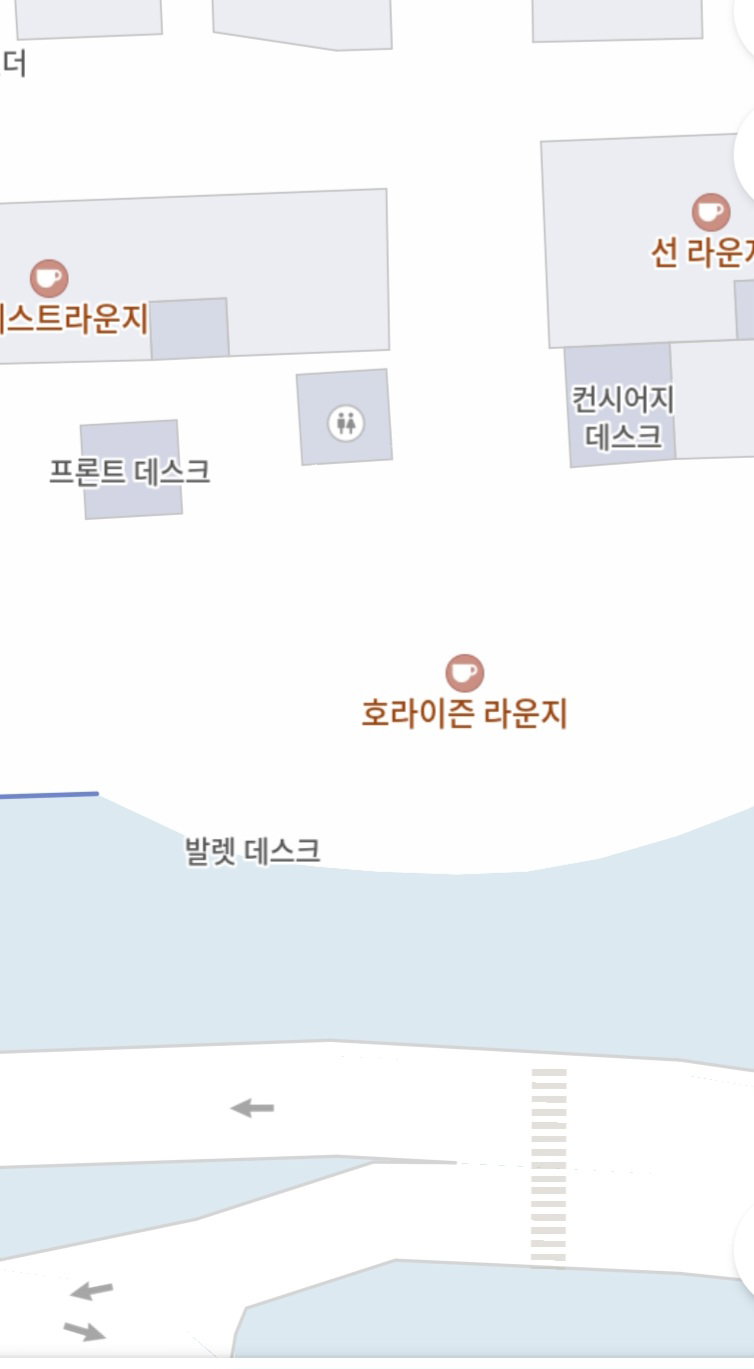This screenshot has width=754, height=1369.
Task: Tap the 스트라운지 cafe marker
Action: [x=48, y=277]
